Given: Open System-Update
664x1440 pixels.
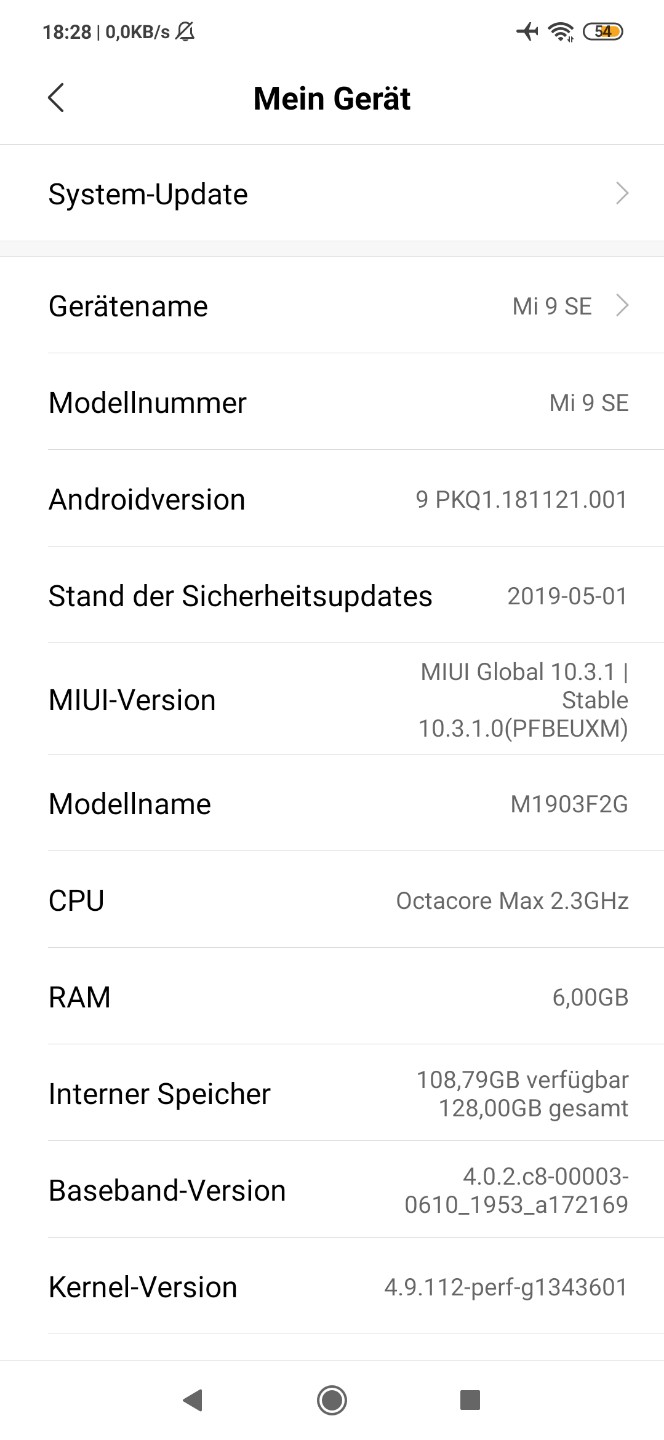Looking at the screenshot, I should point(332,194).
